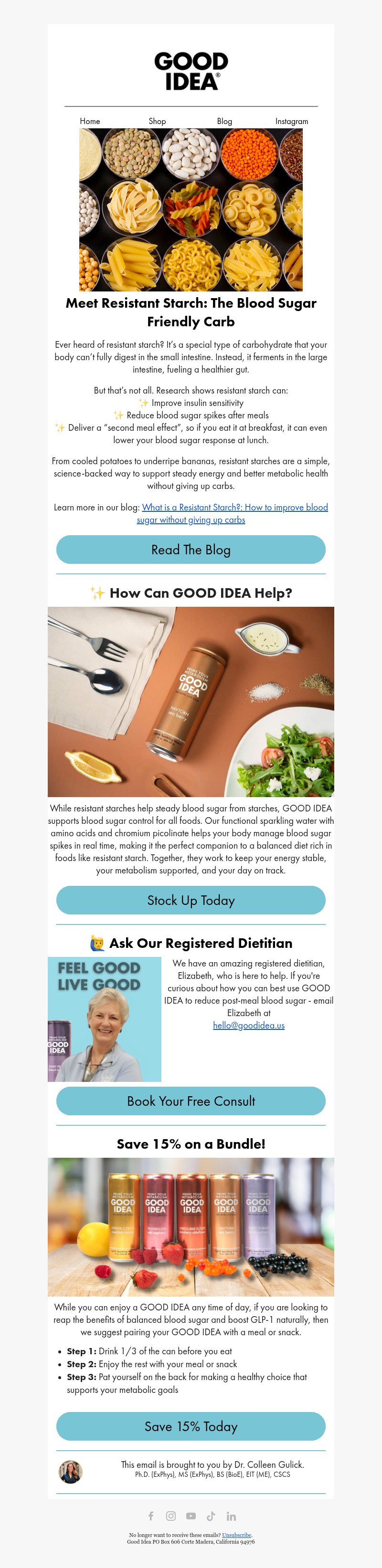This screenshot has height=1568, width=382.
Task: Tap the Unsubscribe link
Action: [236, 1535]
